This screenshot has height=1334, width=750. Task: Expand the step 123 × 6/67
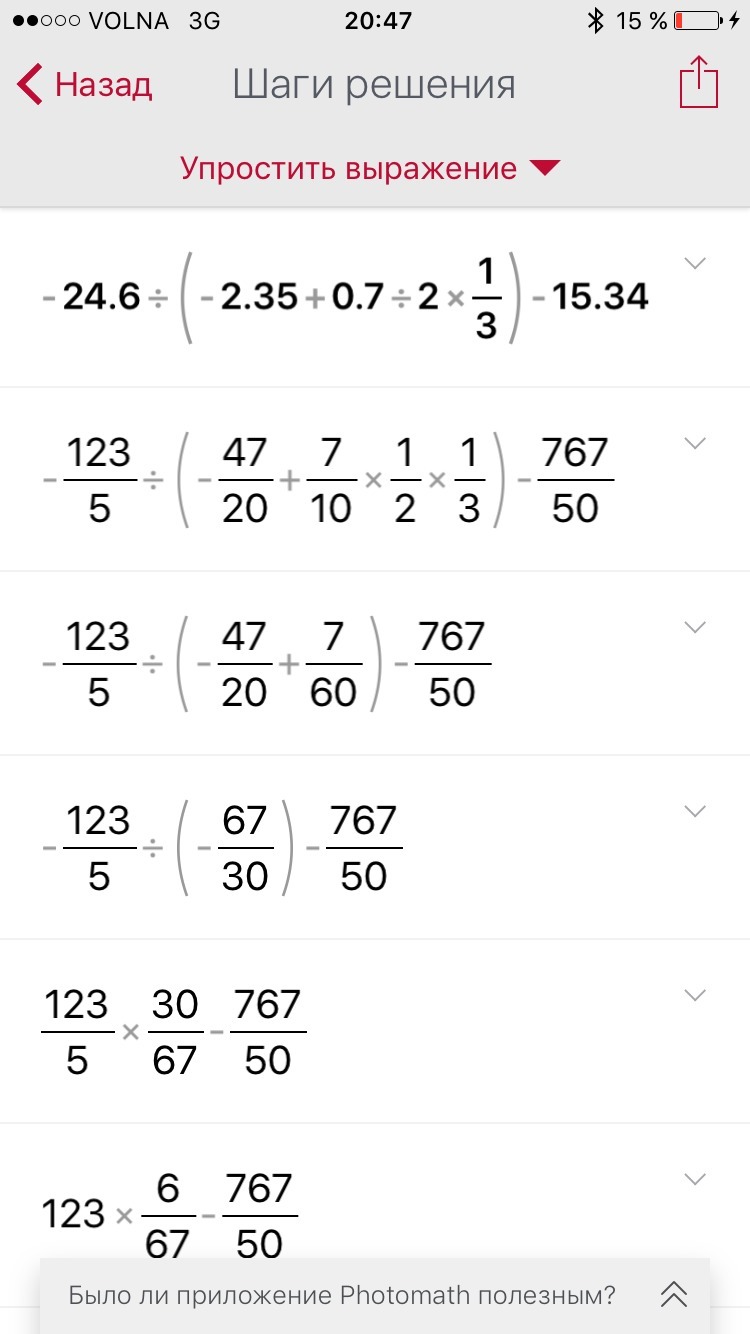tap(694, 1179)
